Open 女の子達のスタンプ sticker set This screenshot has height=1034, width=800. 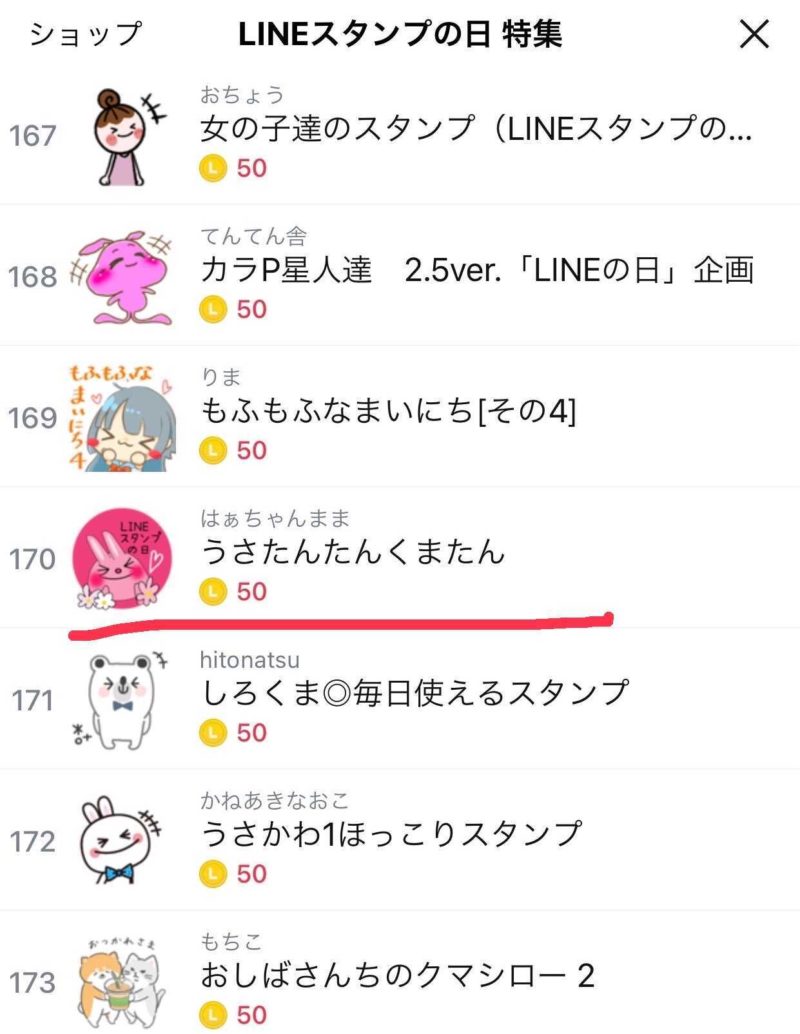[x=475, y=128]
